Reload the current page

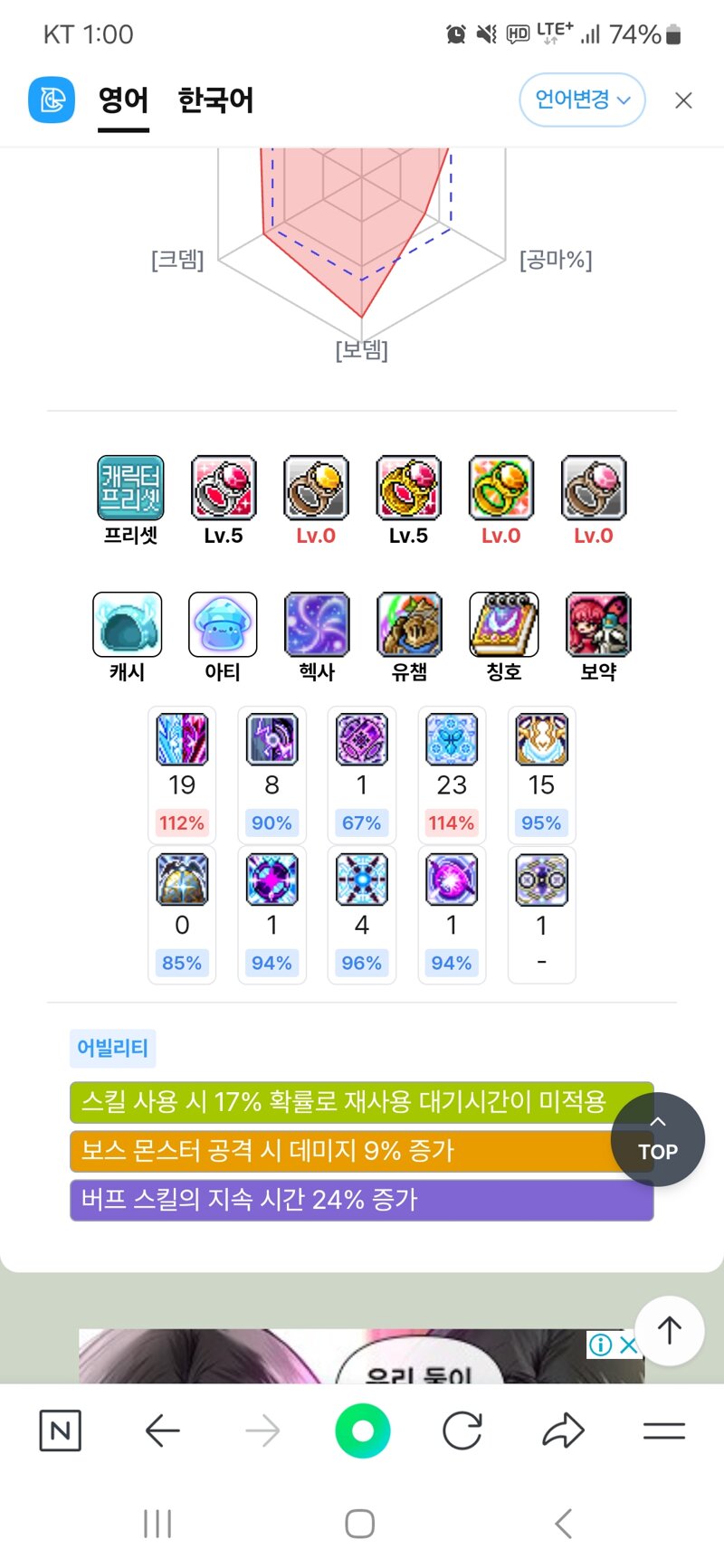(462, 1430)
